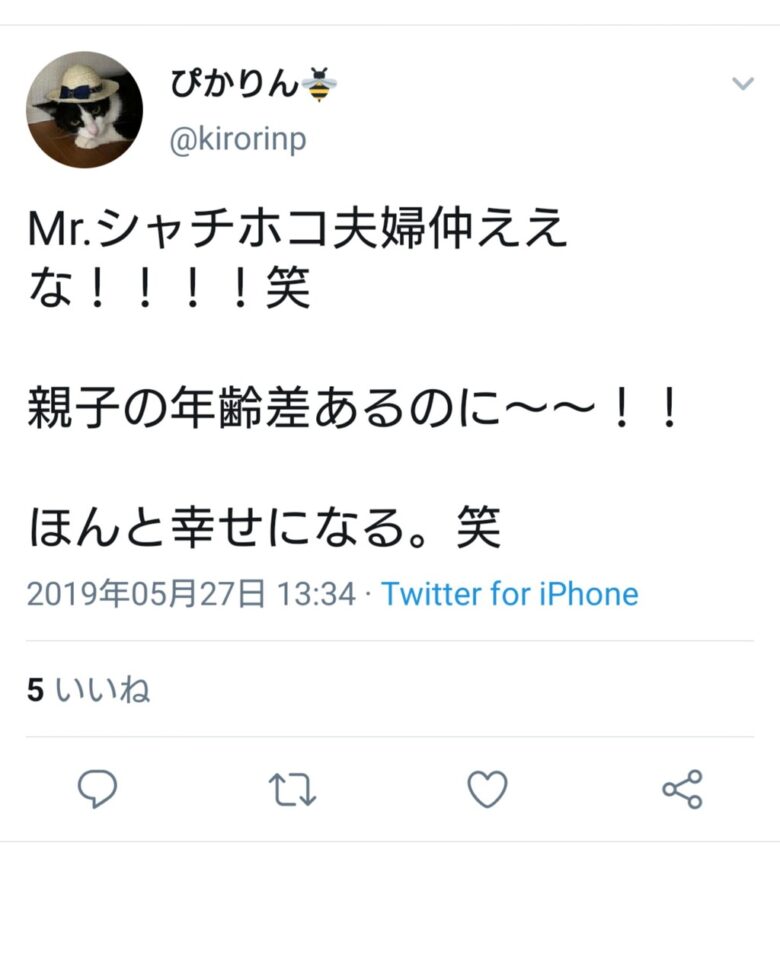Open ぴかりん's profile picture
The image size is (780, 958).
click(x=85, y=109)
